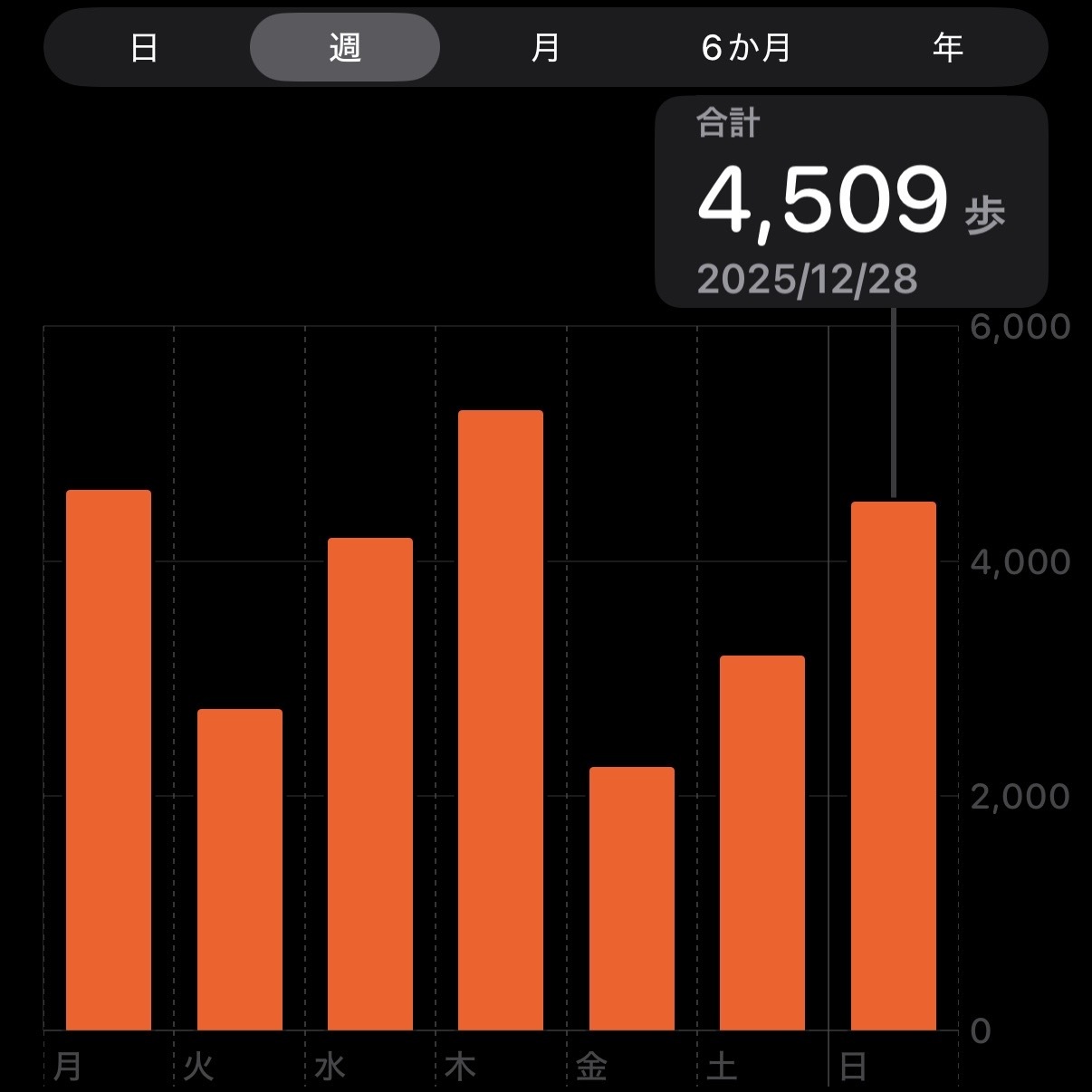Switch to the 年 (year) view
Image resolution: width=1092 pixels, height=1092 pixels.
947,47
